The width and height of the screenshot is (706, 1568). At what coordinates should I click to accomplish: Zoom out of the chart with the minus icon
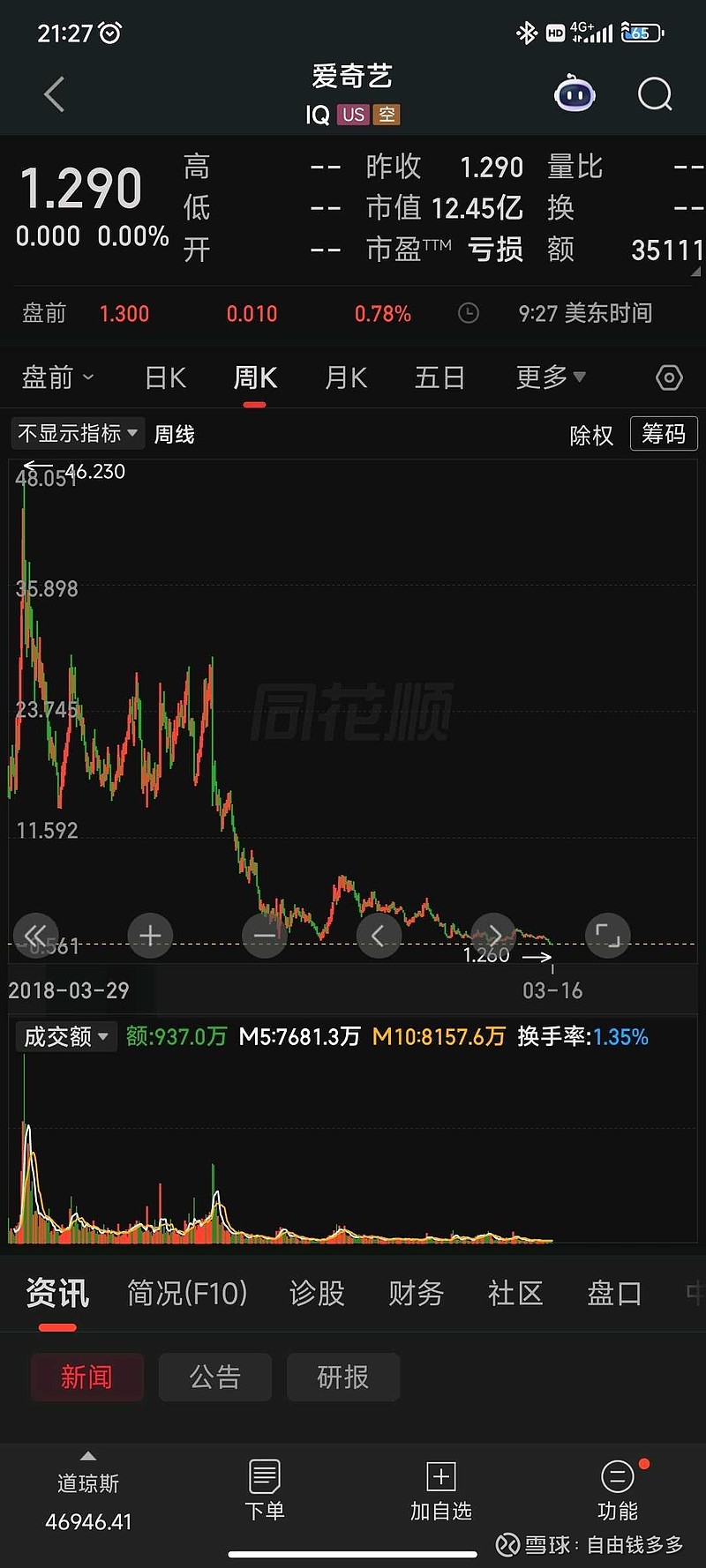(x=264, y=936)
